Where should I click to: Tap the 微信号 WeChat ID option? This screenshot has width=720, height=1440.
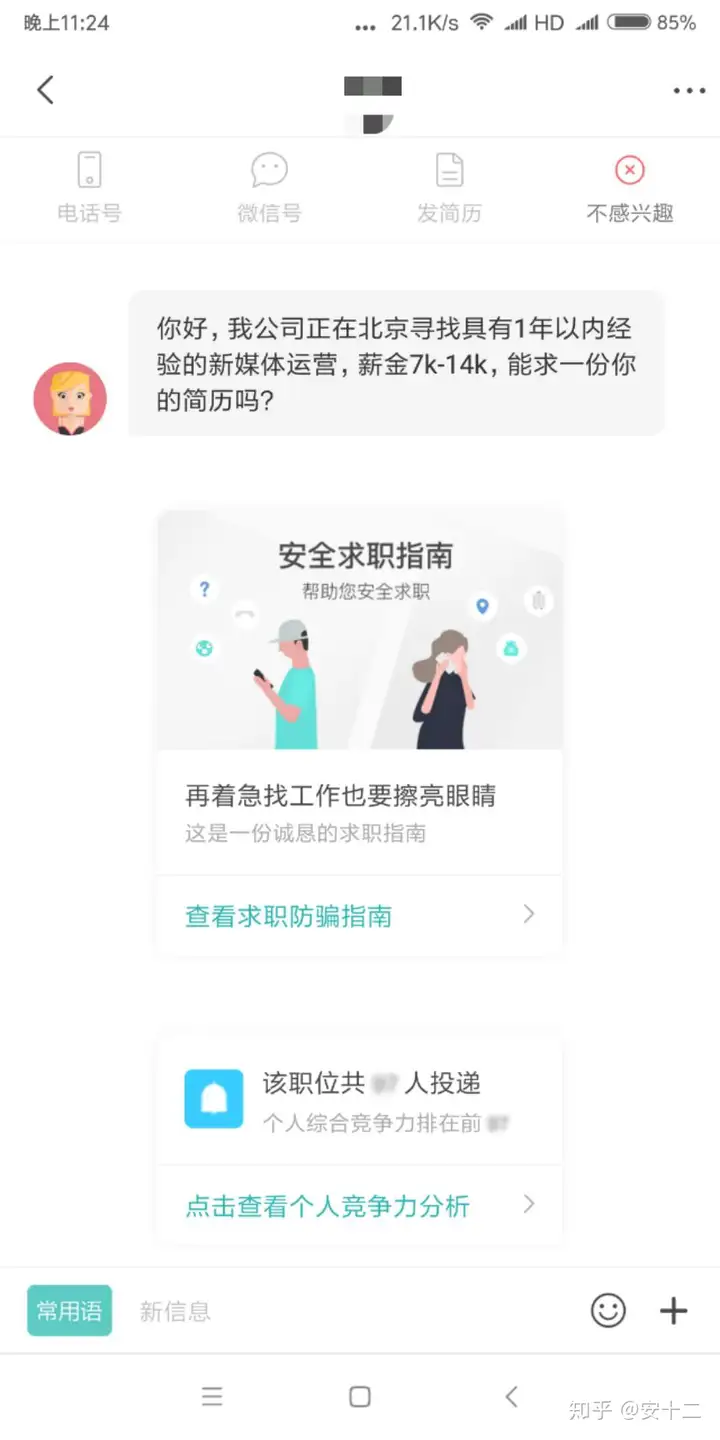click(x=269, y=189)
